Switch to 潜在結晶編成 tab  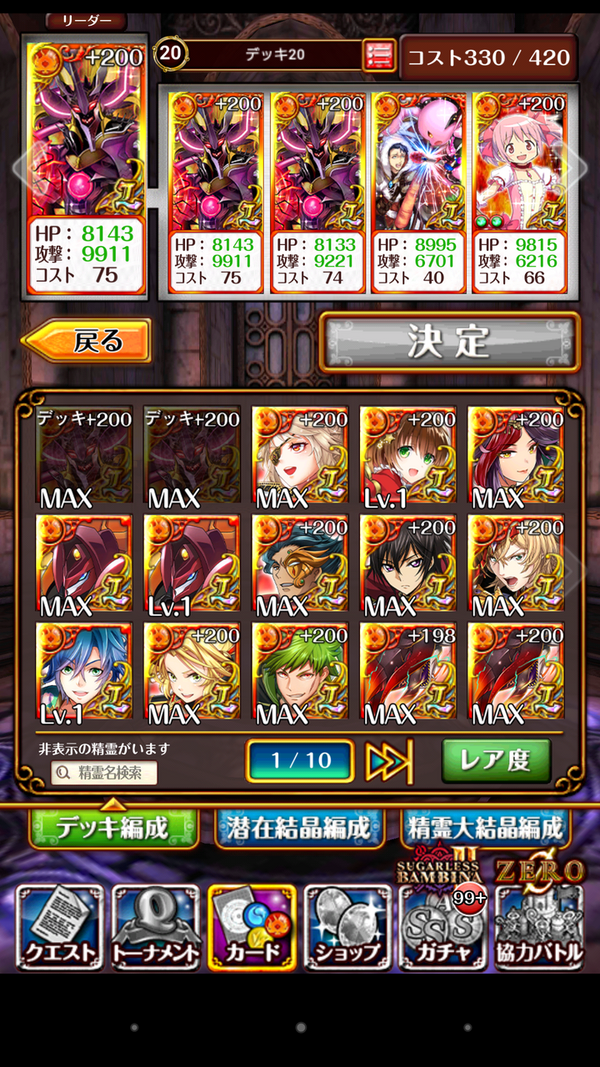tap(298, 827)
